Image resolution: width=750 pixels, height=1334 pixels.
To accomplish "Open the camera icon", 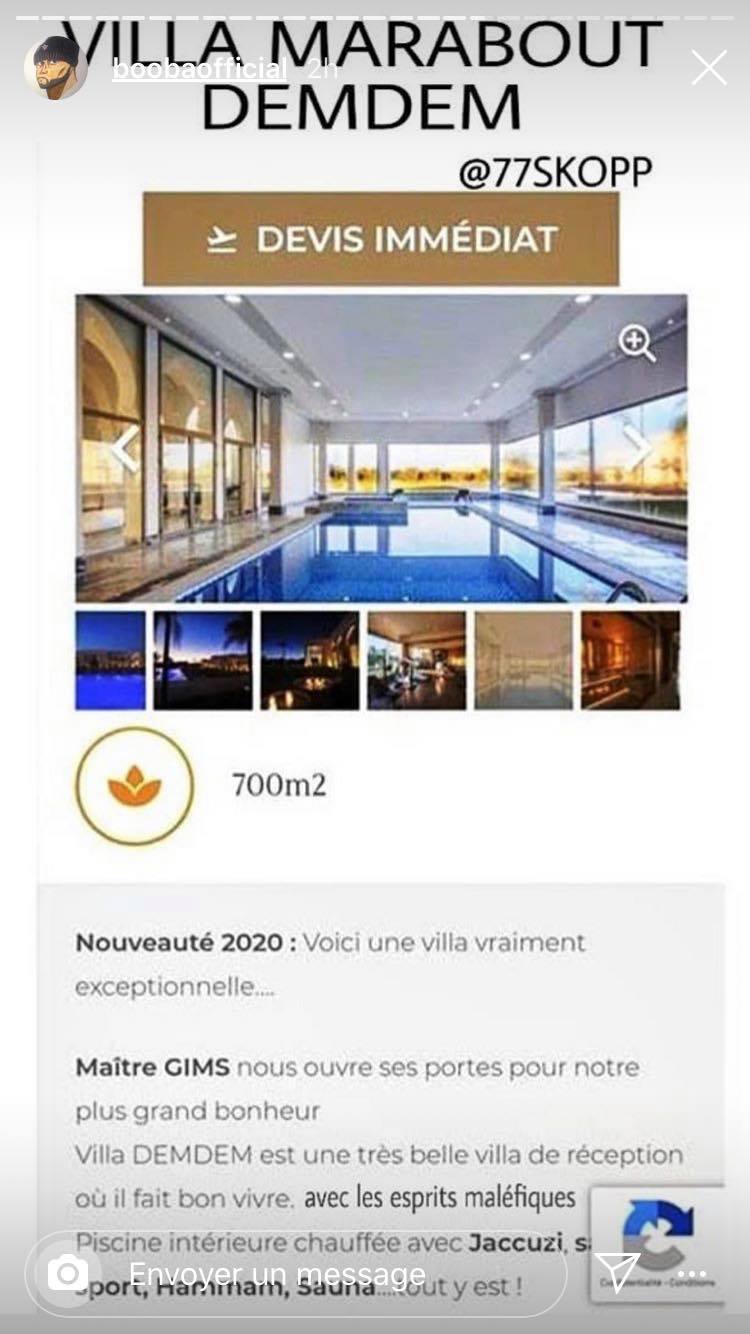I will (x=68, y=1273).
